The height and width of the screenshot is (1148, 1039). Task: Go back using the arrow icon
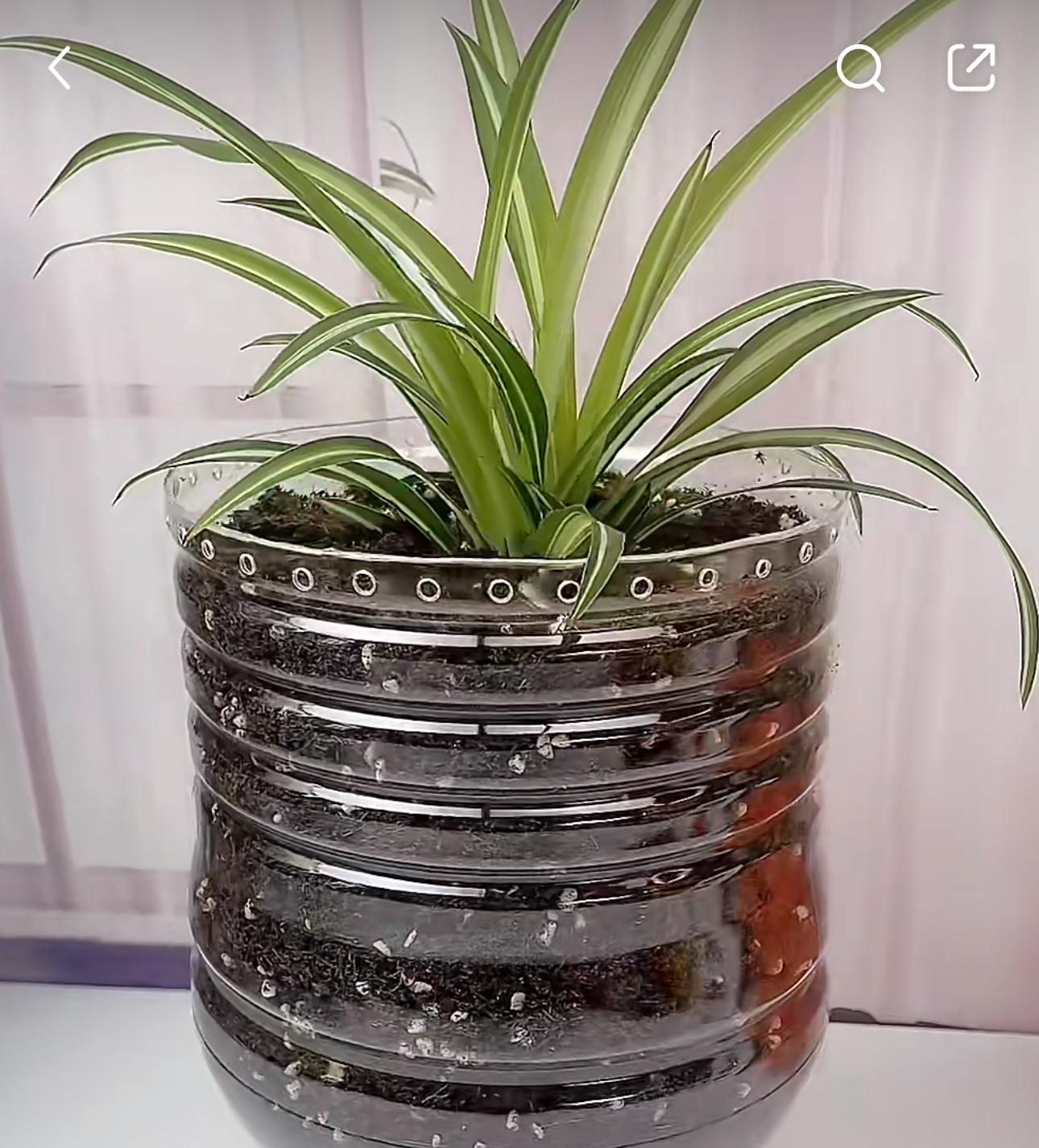(60, 68)
